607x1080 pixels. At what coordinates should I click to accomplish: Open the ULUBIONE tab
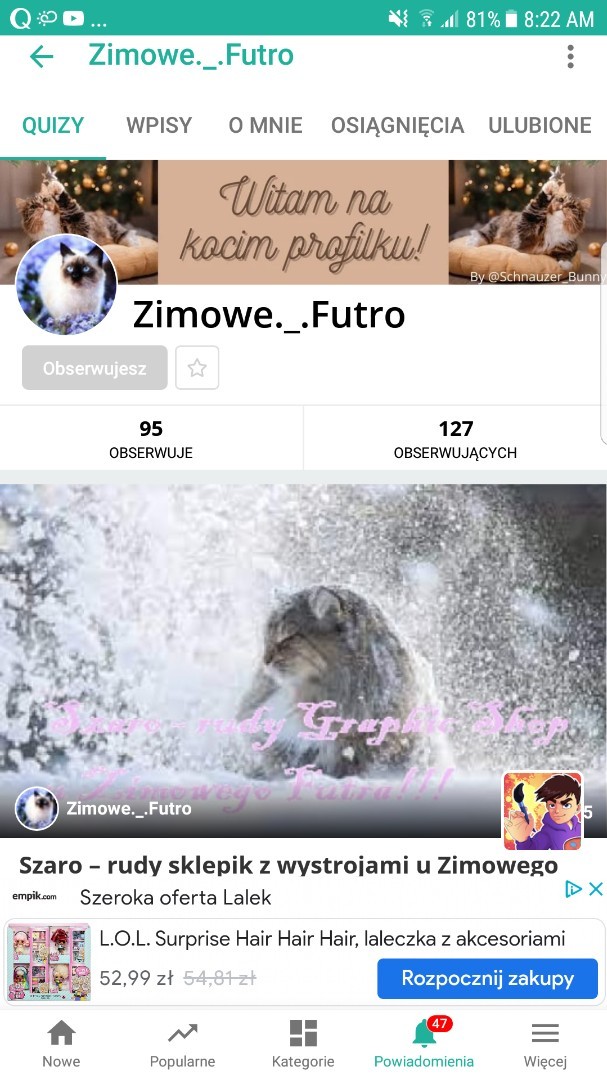[x=539, y=125]
